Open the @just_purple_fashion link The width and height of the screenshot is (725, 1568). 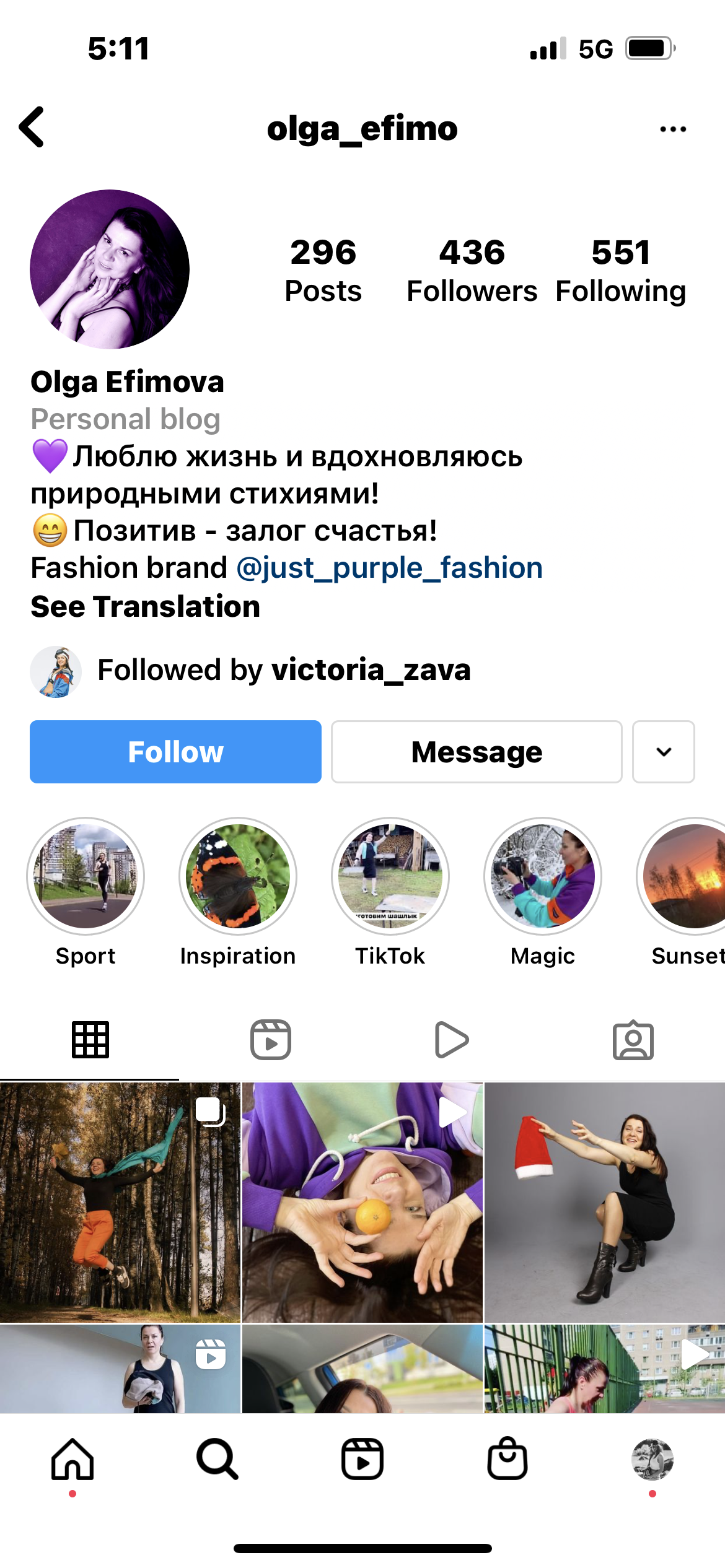[389, 568]
